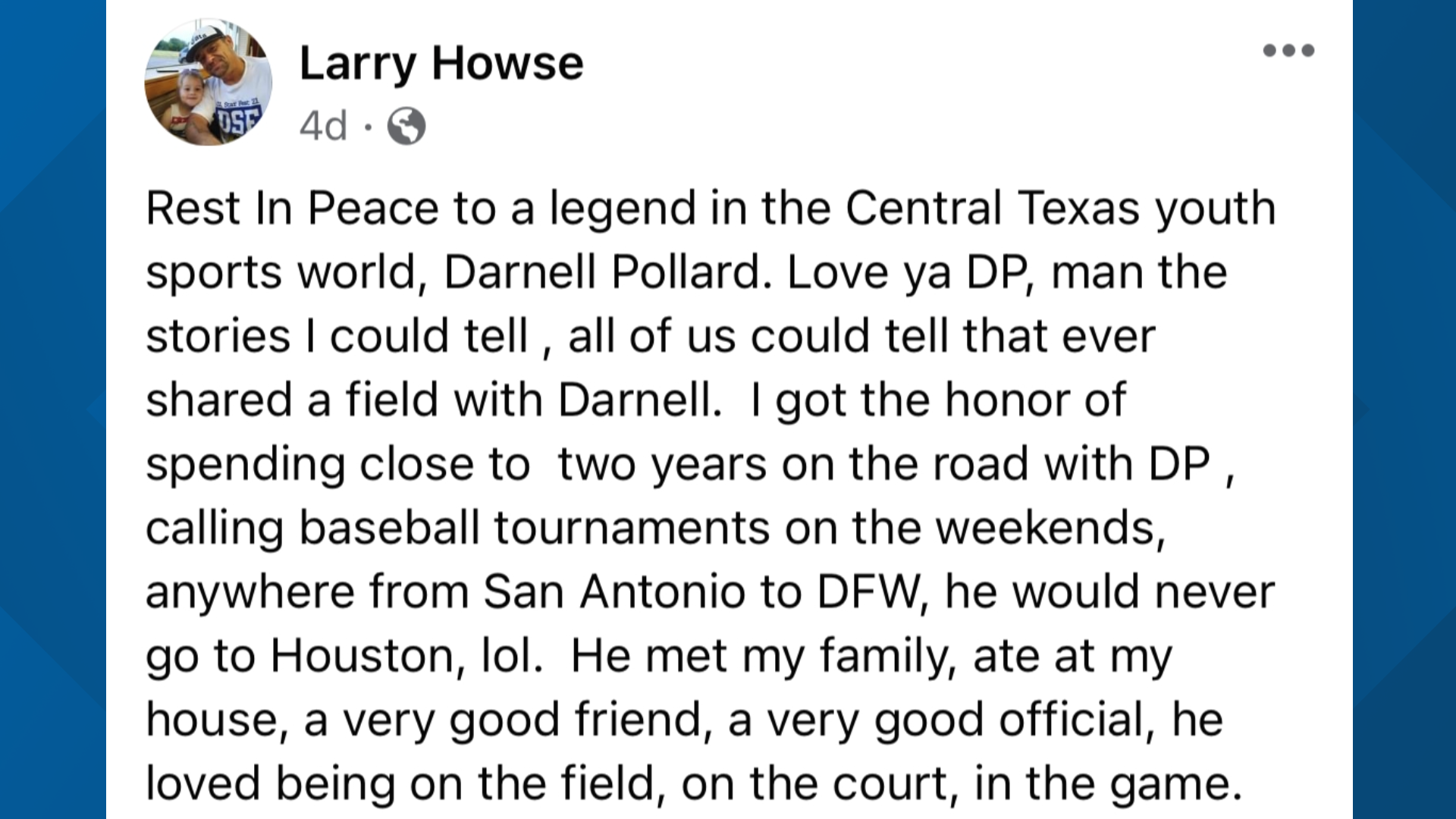Open Larry Howse's profile picture
Image resolution: width=1456 pixels, height=819 pixels.
[x=209, y=83]
